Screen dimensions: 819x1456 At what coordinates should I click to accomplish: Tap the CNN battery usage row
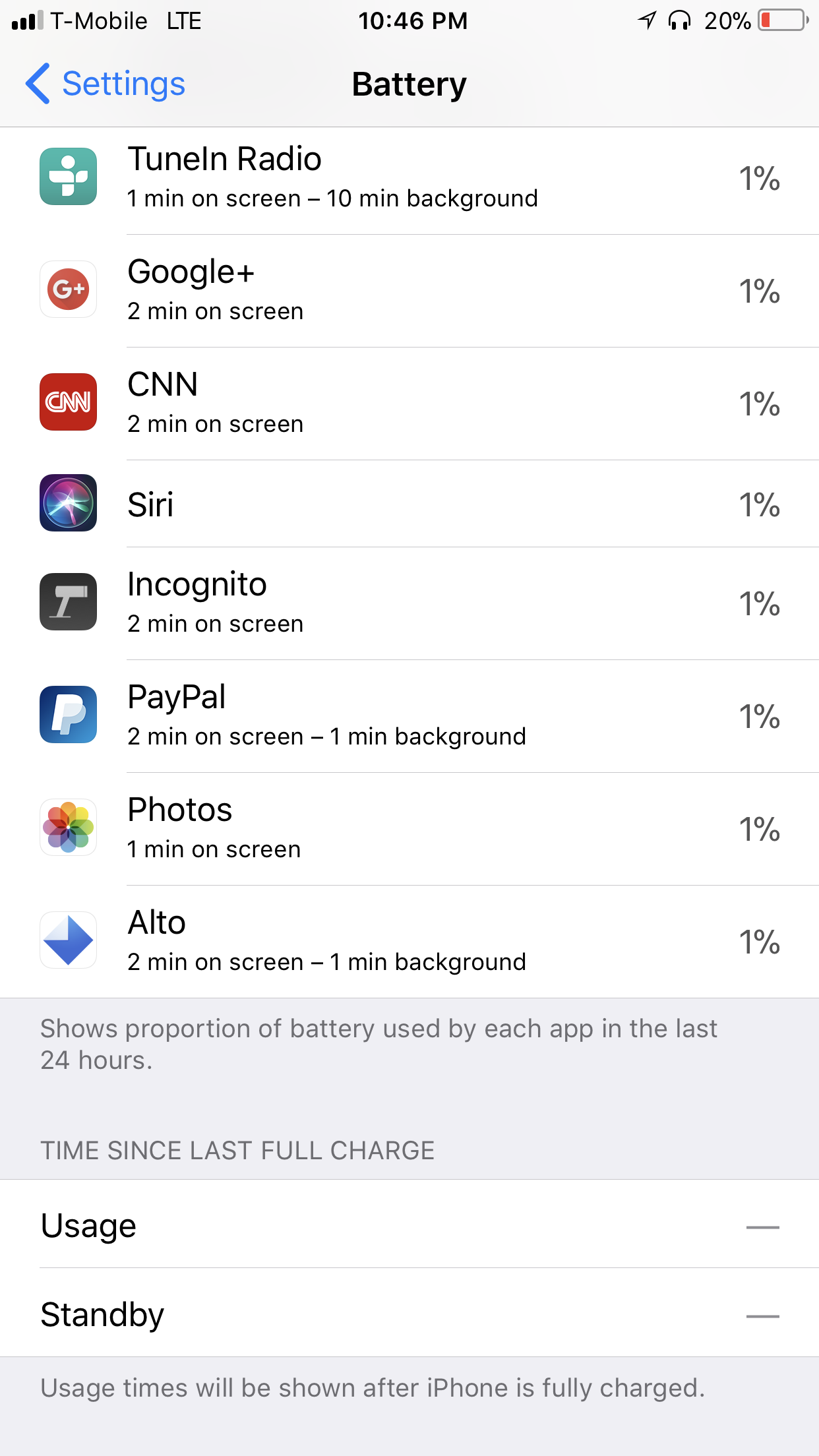pos(409,404)
